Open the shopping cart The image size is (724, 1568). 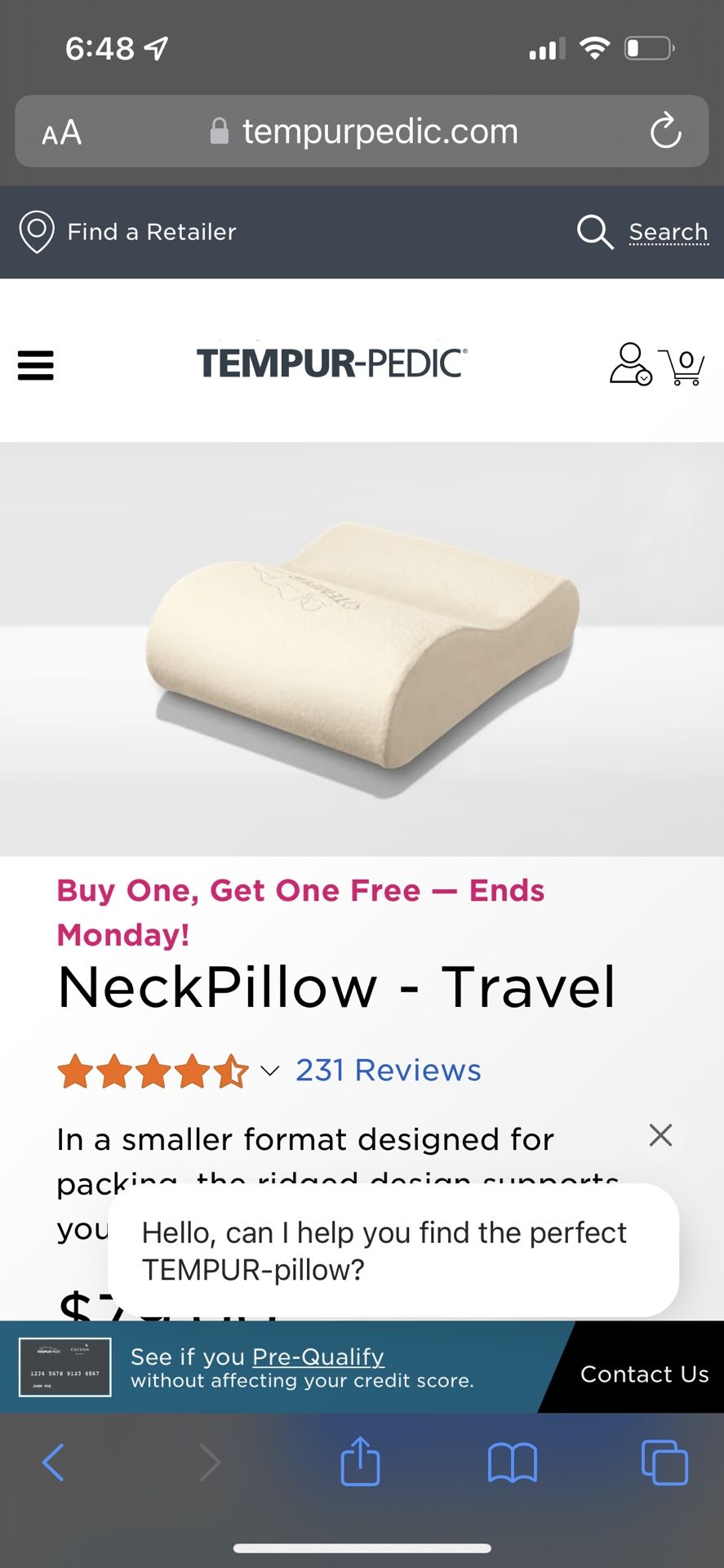pyautogui.click(x=683, y=367)
